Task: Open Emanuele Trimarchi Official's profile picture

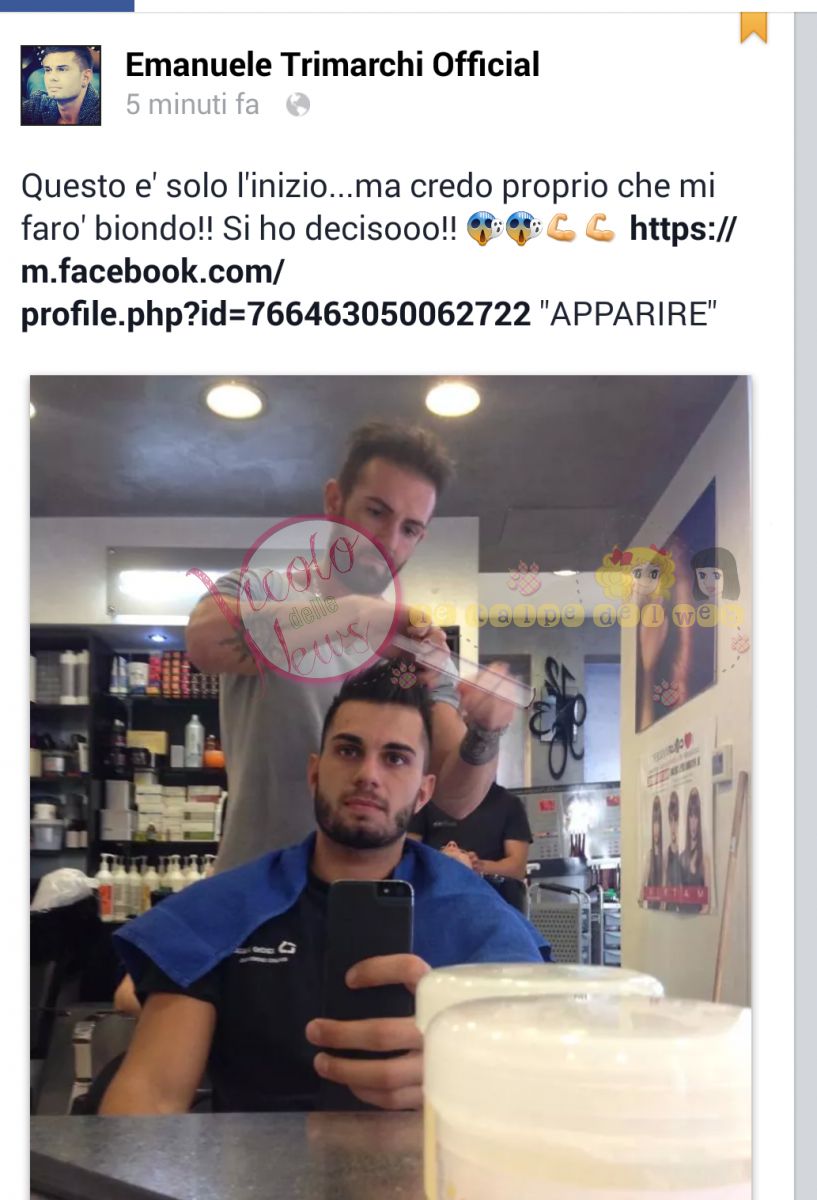Action: tap(61, 85)
